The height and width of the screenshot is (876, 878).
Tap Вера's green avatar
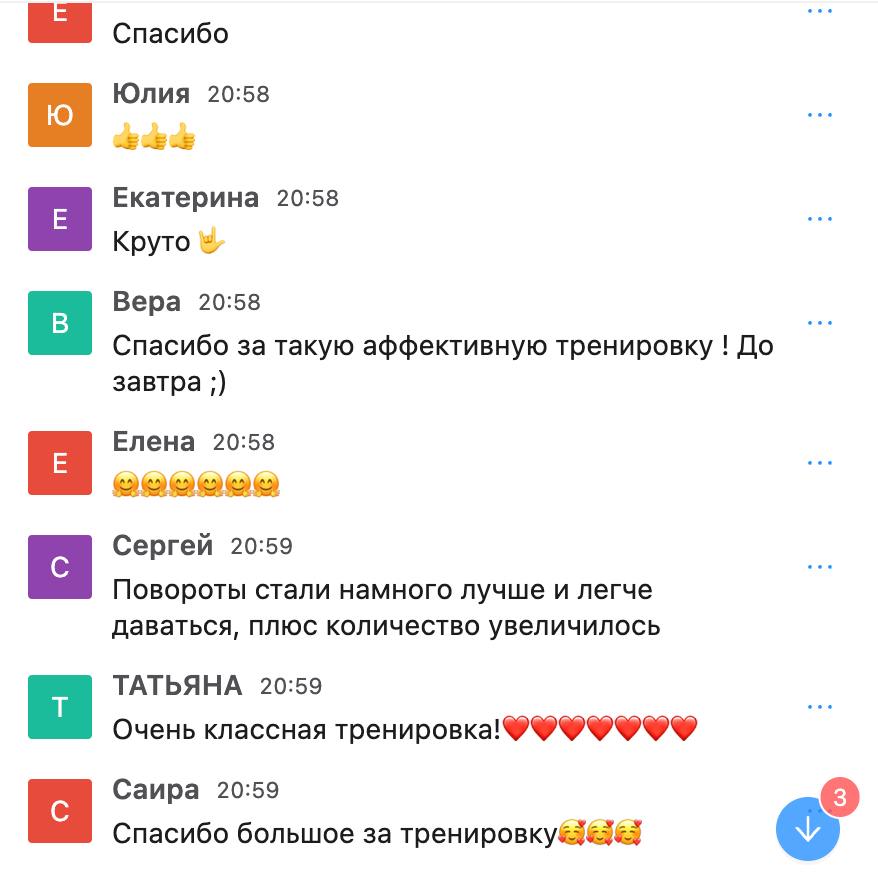[60, 323]
